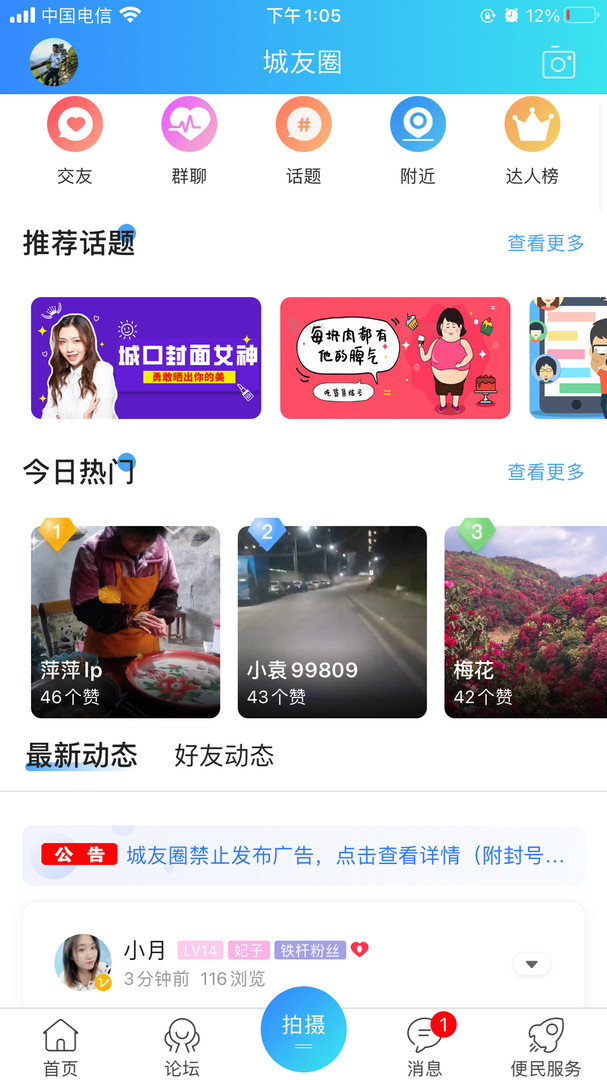Image resolution: width=607 pixels, height=1080 pixels.
Task: Open the 话题 topics section
Action: (x=303, y=142)
